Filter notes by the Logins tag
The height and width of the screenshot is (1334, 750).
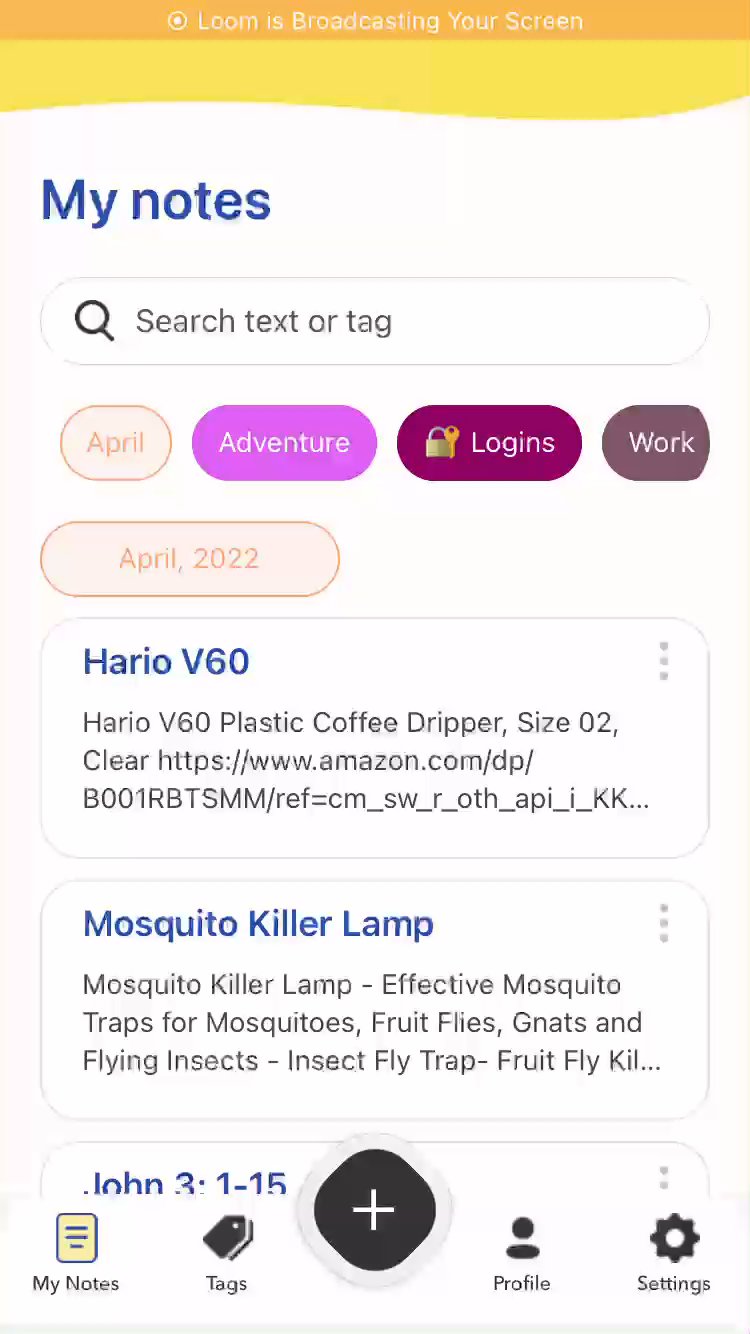tap(489, 443)
